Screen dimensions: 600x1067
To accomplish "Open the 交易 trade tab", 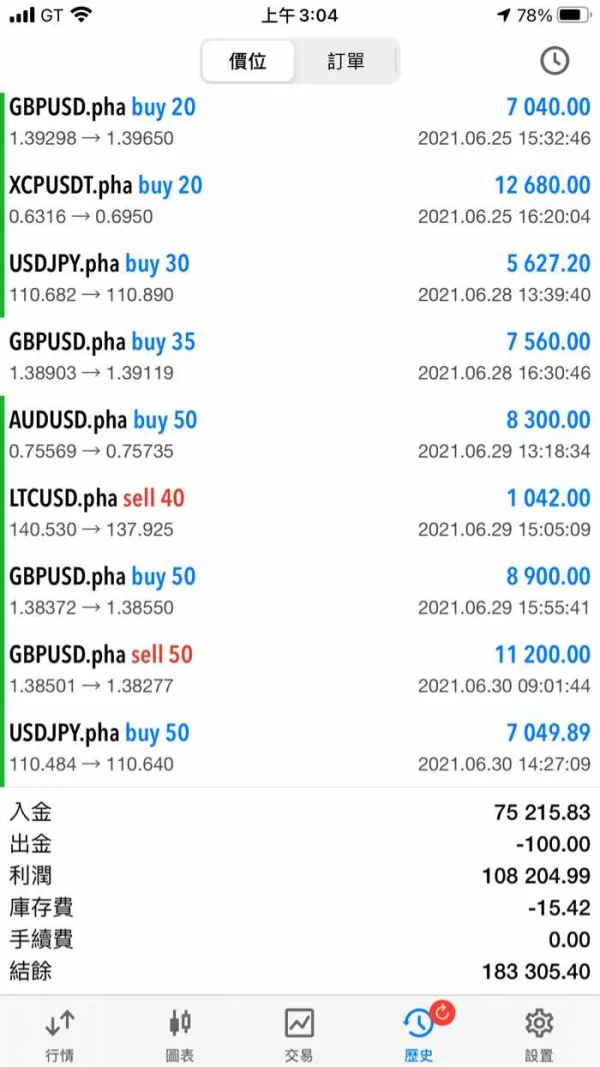I will point(299,1033).
